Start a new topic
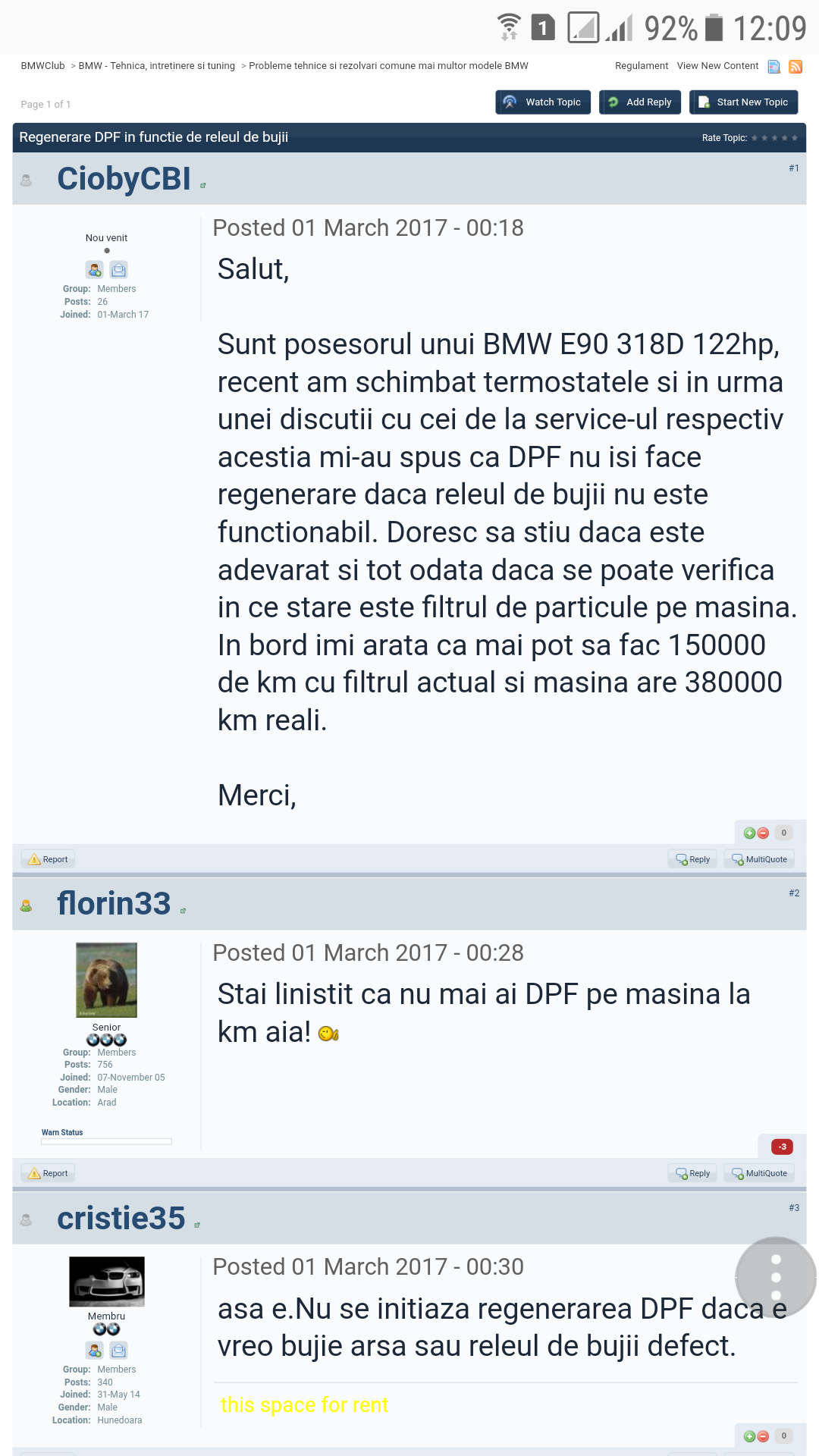The image size is (819, 1456). [x=743, y=102]
